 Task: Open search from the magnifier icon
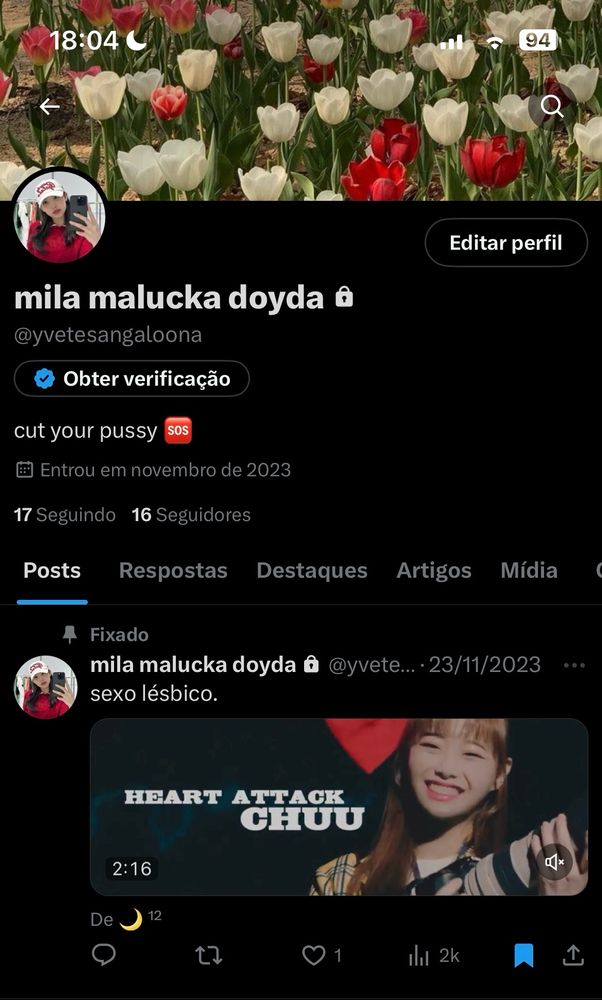click(x=552, y=107)
